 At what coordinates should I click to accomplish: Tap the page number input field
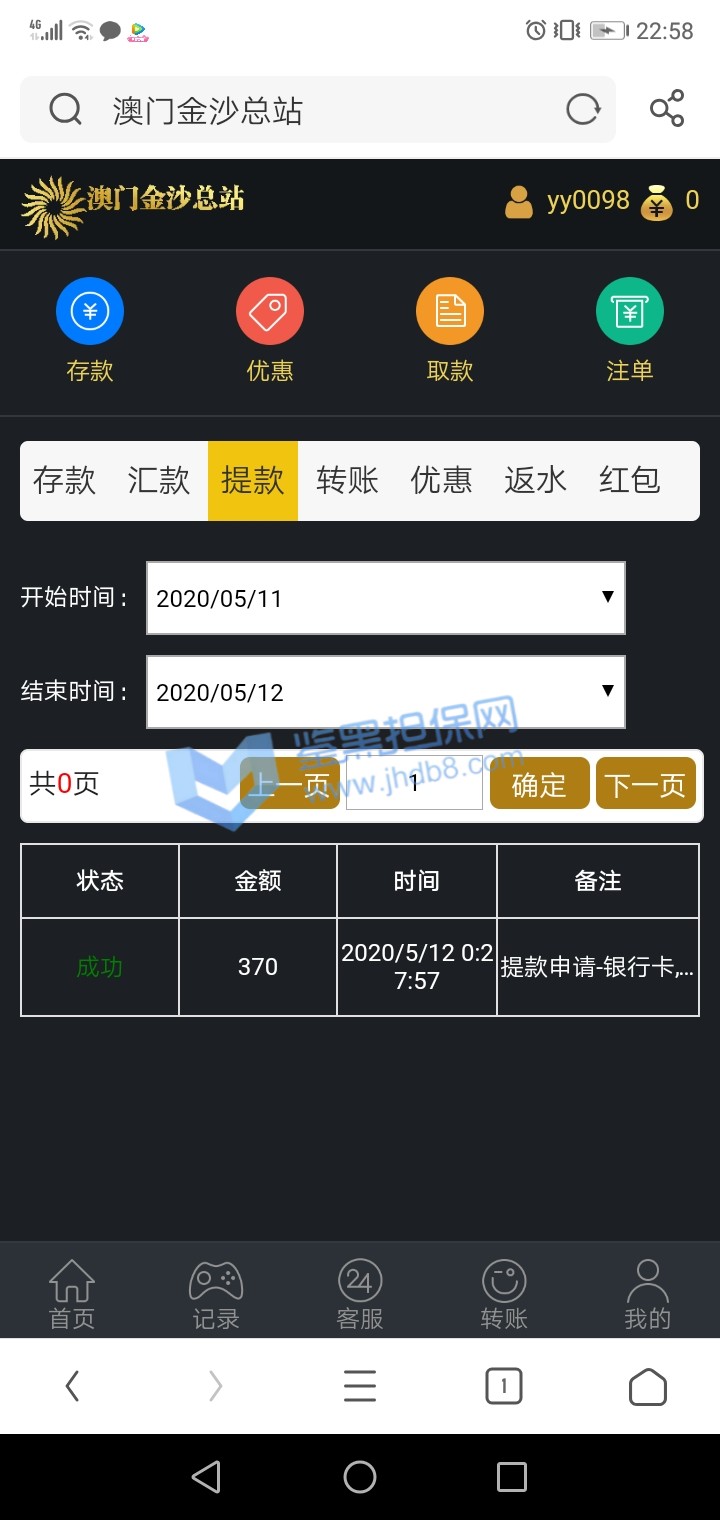coord(414,784)
